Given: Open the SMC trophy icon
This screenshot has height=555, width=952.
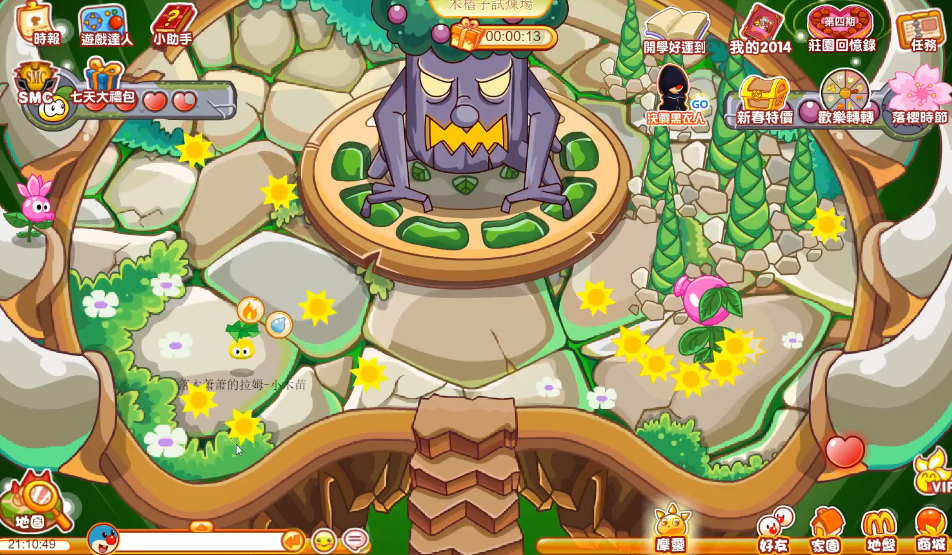Looking at the screenshot, I should coord(34,85).
